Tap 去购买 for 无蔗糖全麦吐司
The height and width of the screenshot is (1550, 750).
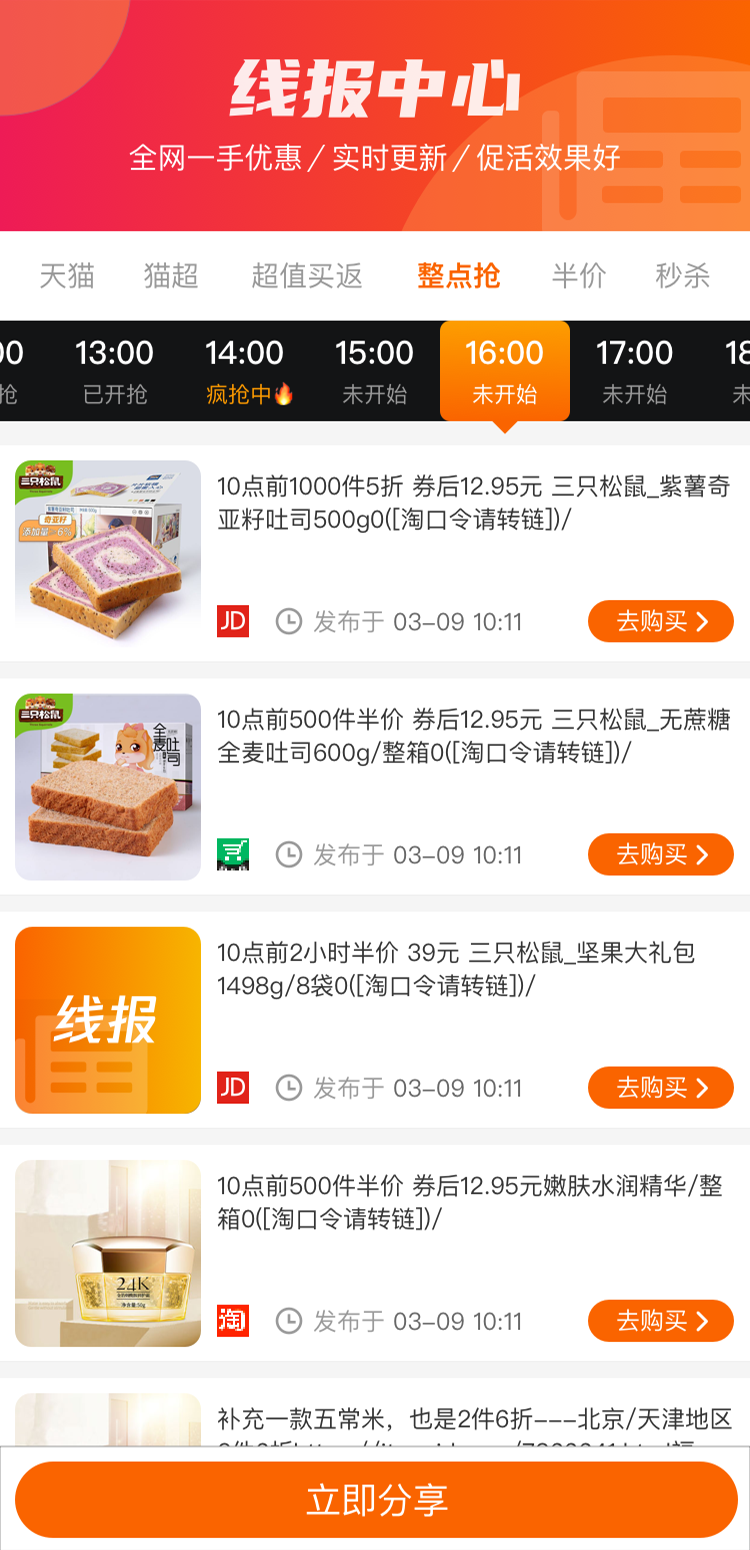[661, 855]
